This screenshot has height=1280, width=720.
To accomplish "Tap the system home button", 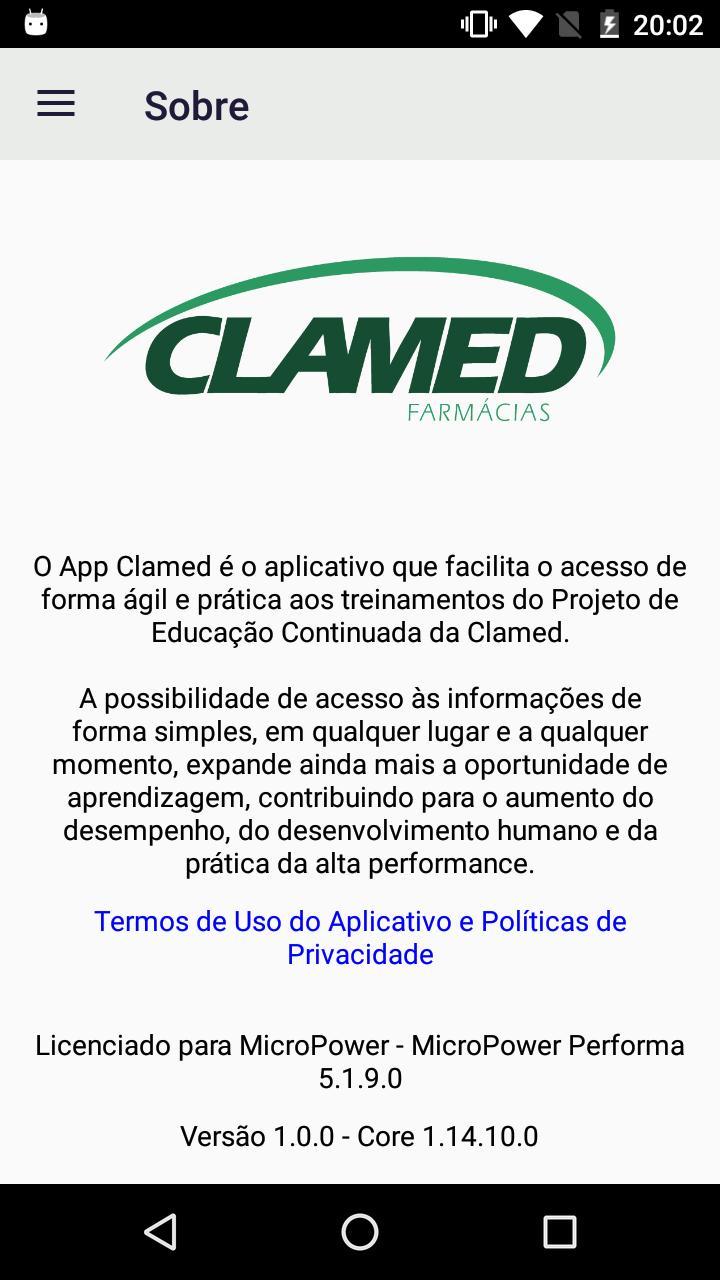I will tap(360, 1232).
